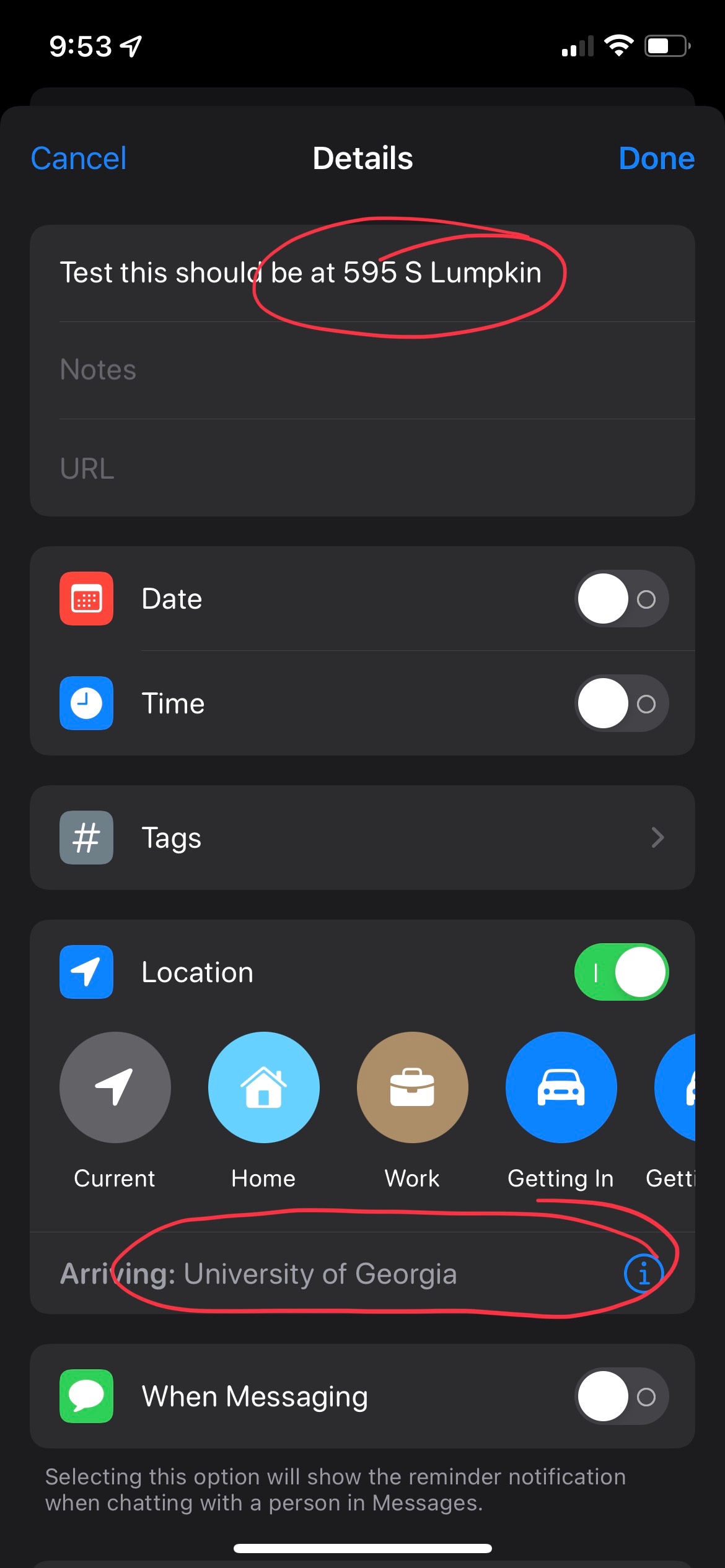
Task: Turn on the Time switch
Action: pos(621,703)
